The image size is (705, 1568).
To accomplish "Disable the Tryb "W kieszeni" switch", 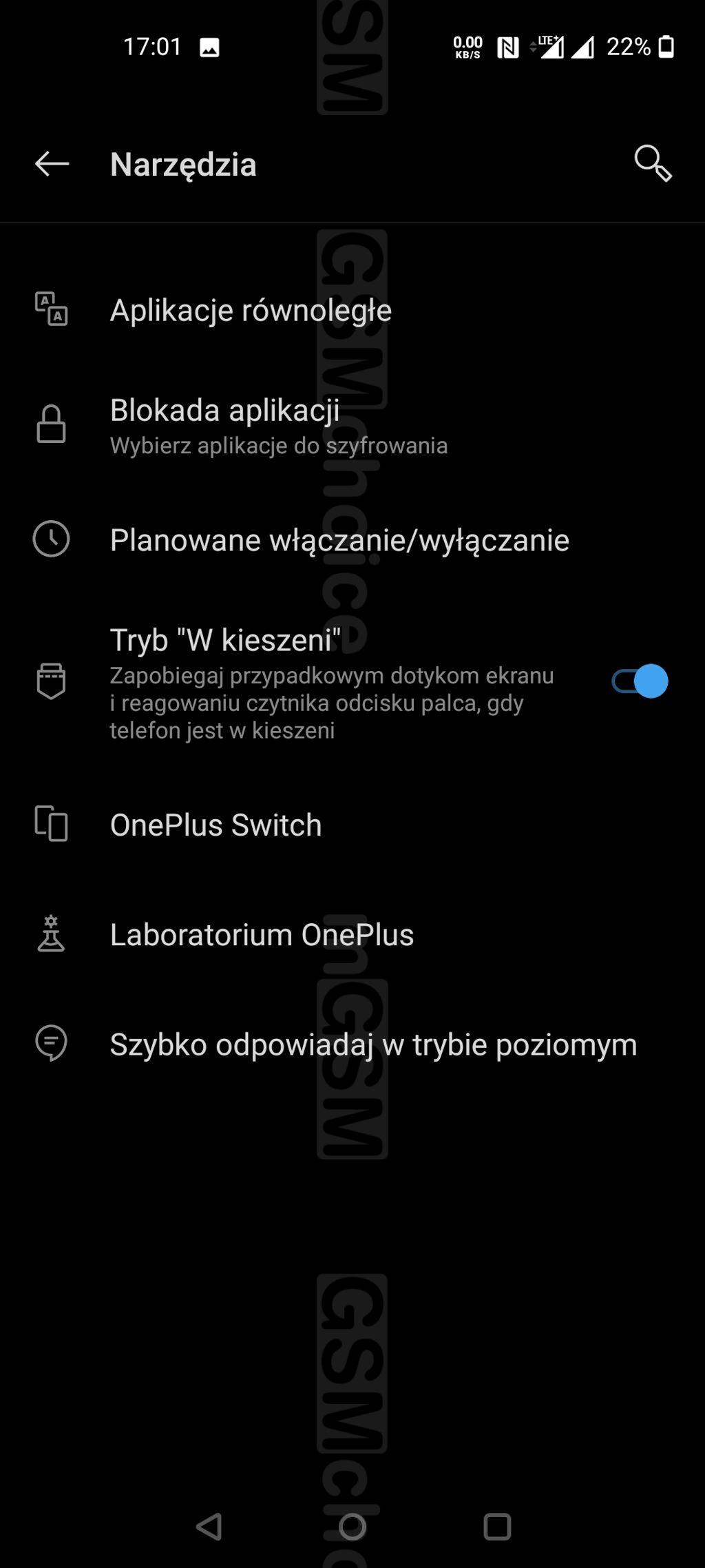I will click(640, 681).
